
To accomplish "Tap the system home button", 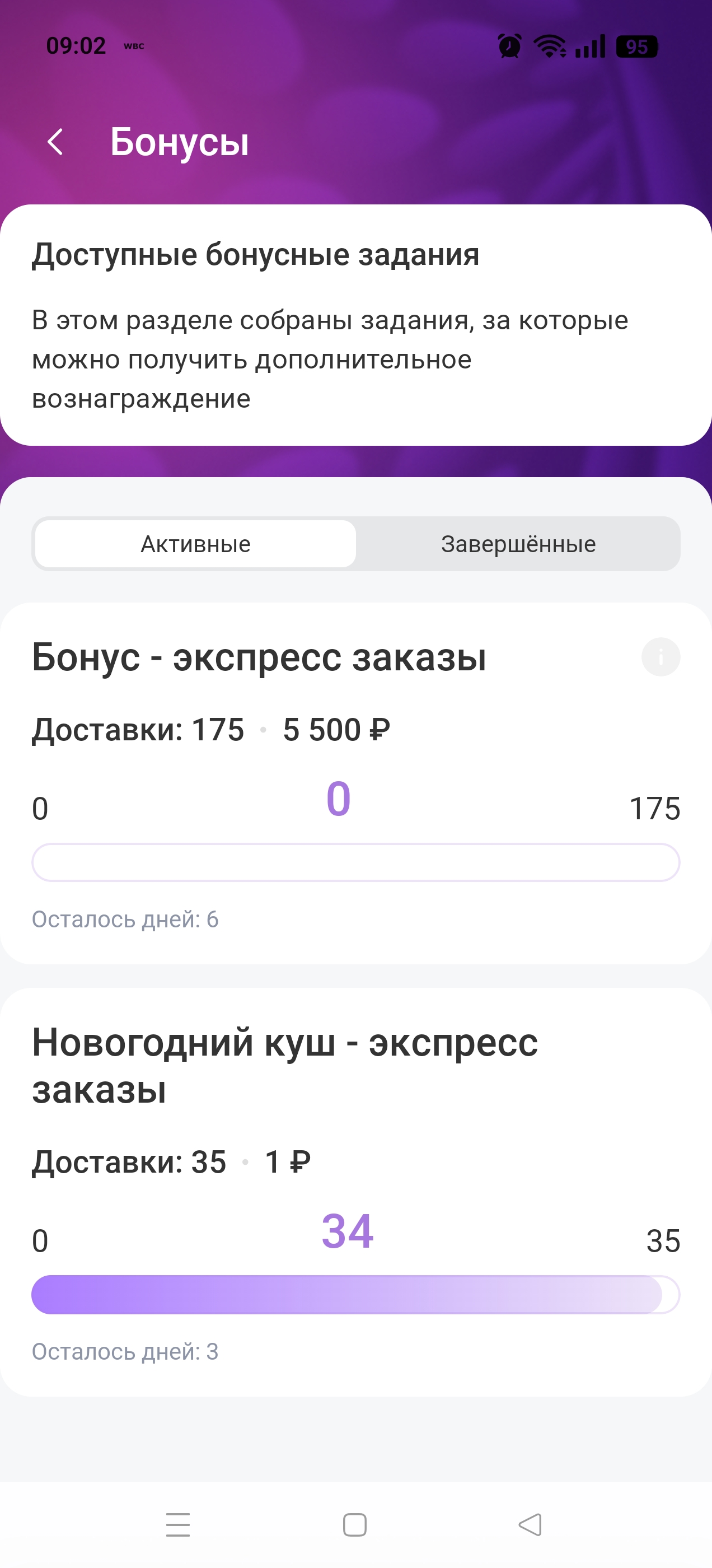I will (355, 1525).
